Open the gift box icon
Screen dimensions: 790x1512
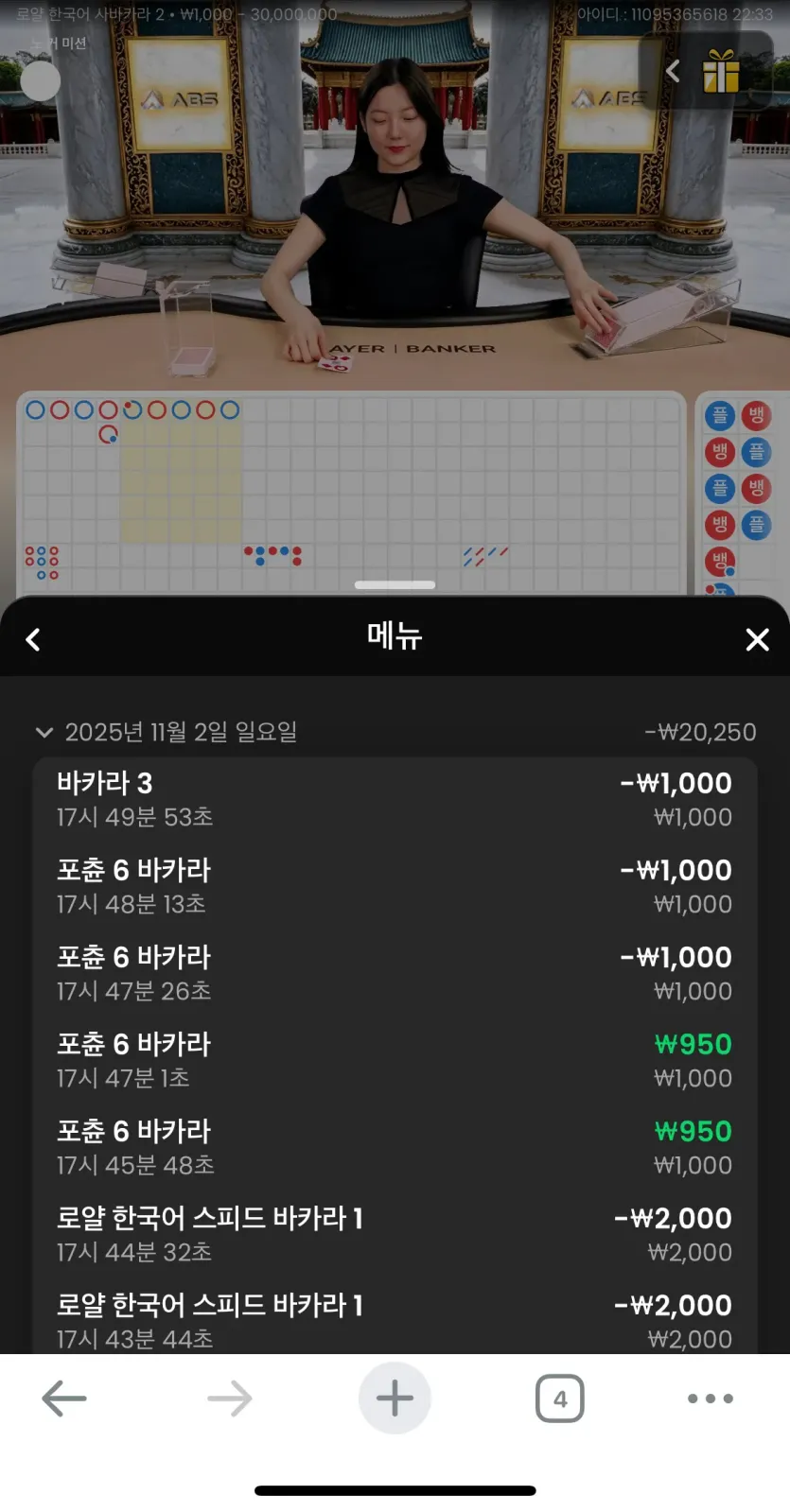tap(721, 72)
